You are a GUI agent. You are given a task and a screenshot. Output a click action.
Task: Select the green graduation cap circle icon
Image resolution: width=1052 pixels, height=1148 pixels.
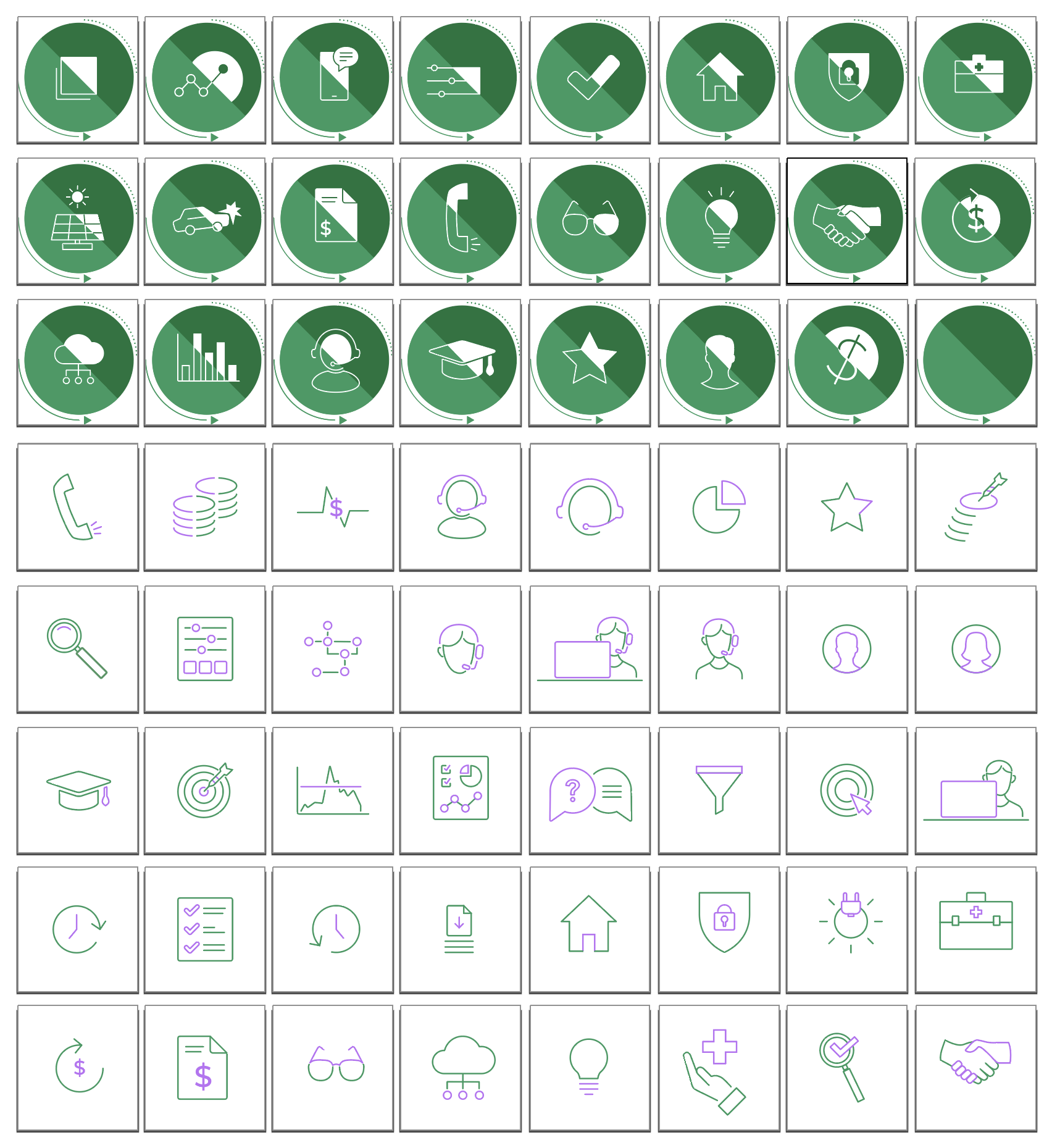[461, 362]
